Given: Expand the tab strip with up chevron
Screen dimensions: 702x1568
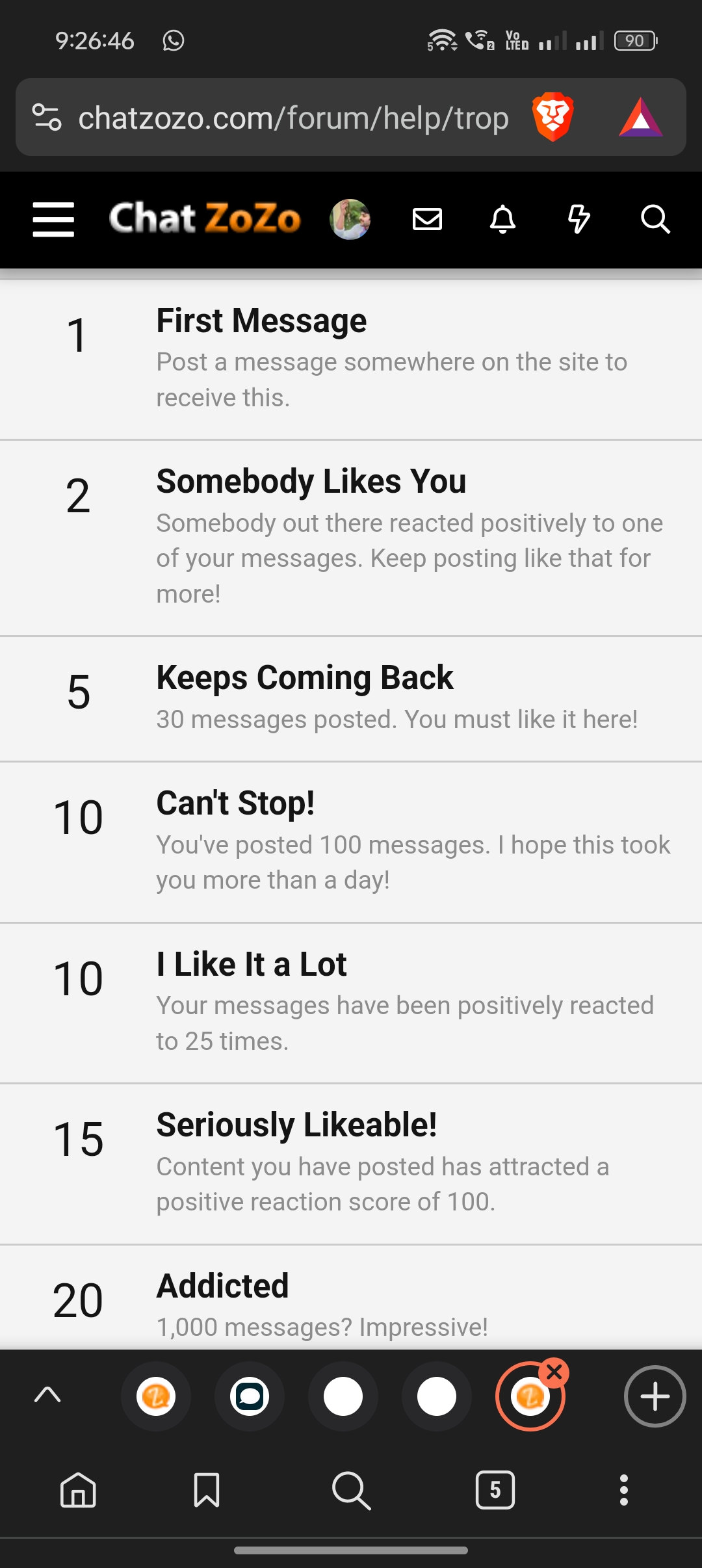Looking at the screenshot, I should pyautogui.click(x=47, y=1395).
